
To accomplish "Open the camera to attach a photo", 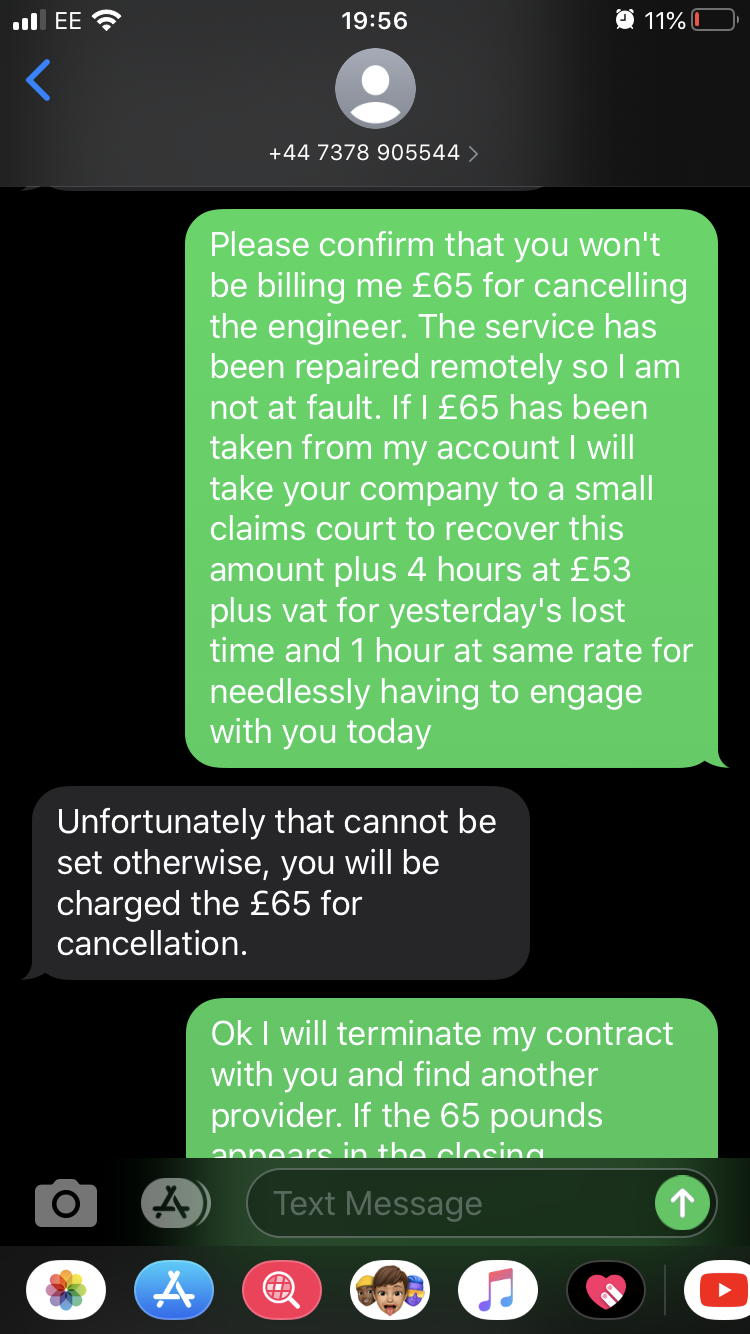I will pos(66,1203).
